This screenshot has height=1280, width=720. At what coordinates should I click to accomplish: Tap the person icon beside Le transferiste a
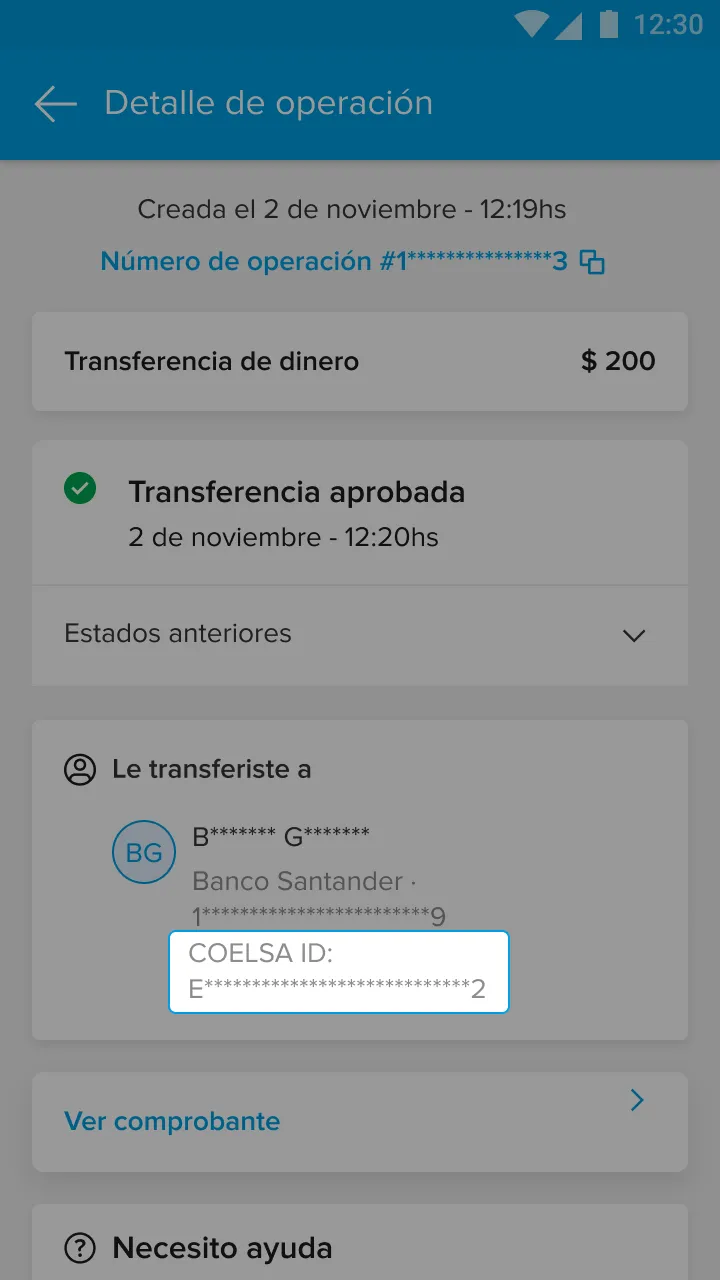point(79,769)
